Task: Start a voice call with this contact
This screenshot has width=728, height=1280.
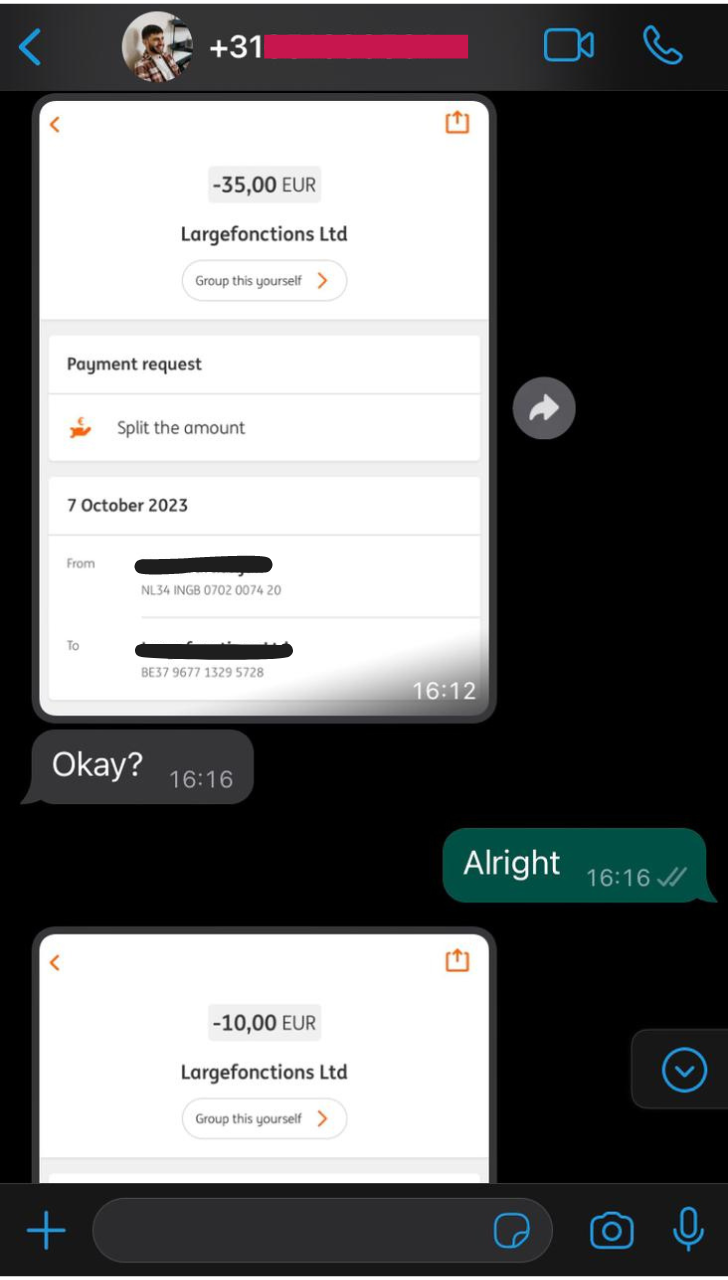Action: click(662, 46)
